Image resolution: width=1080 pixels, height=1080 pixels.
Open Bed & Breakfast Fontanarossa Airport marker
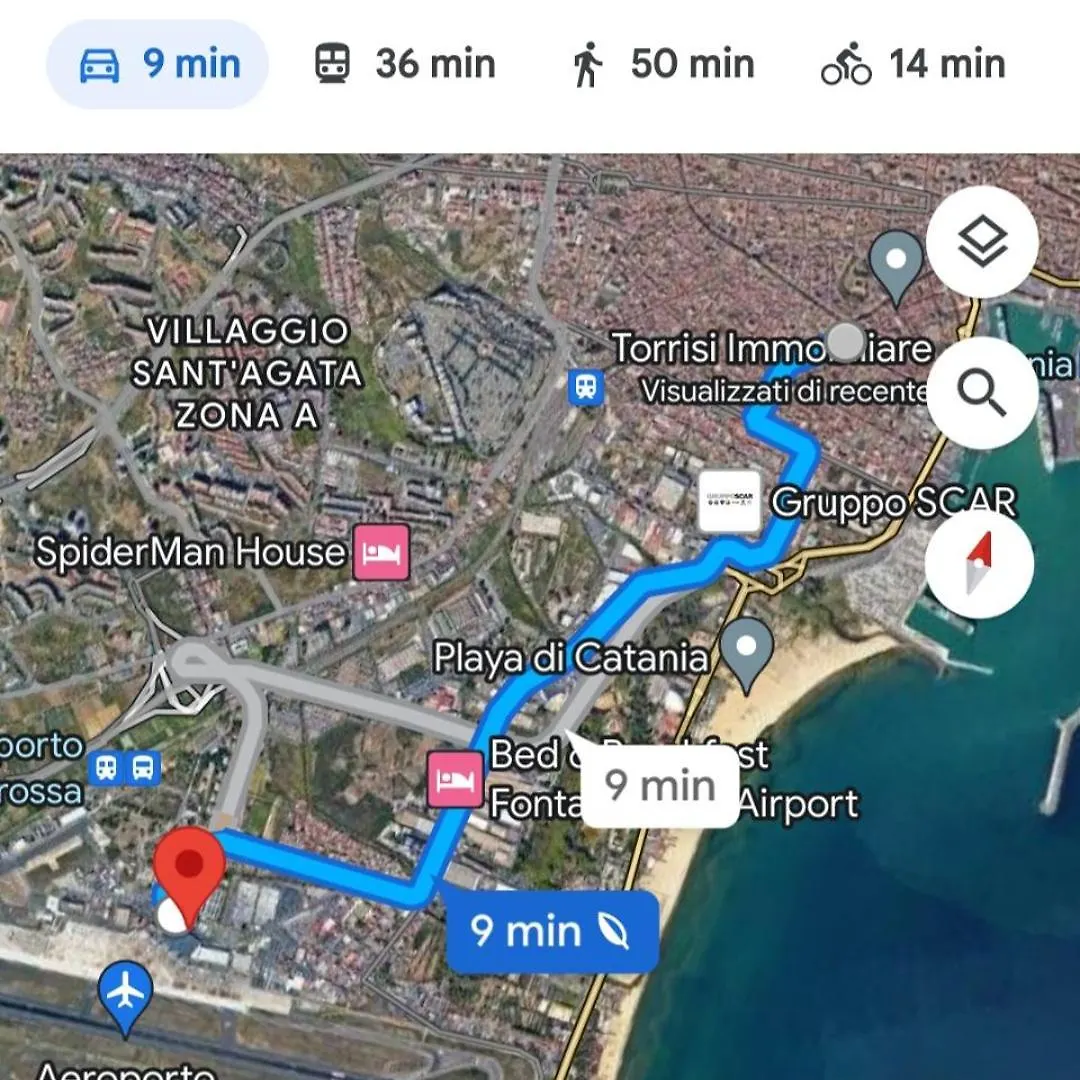coord(455,780)
